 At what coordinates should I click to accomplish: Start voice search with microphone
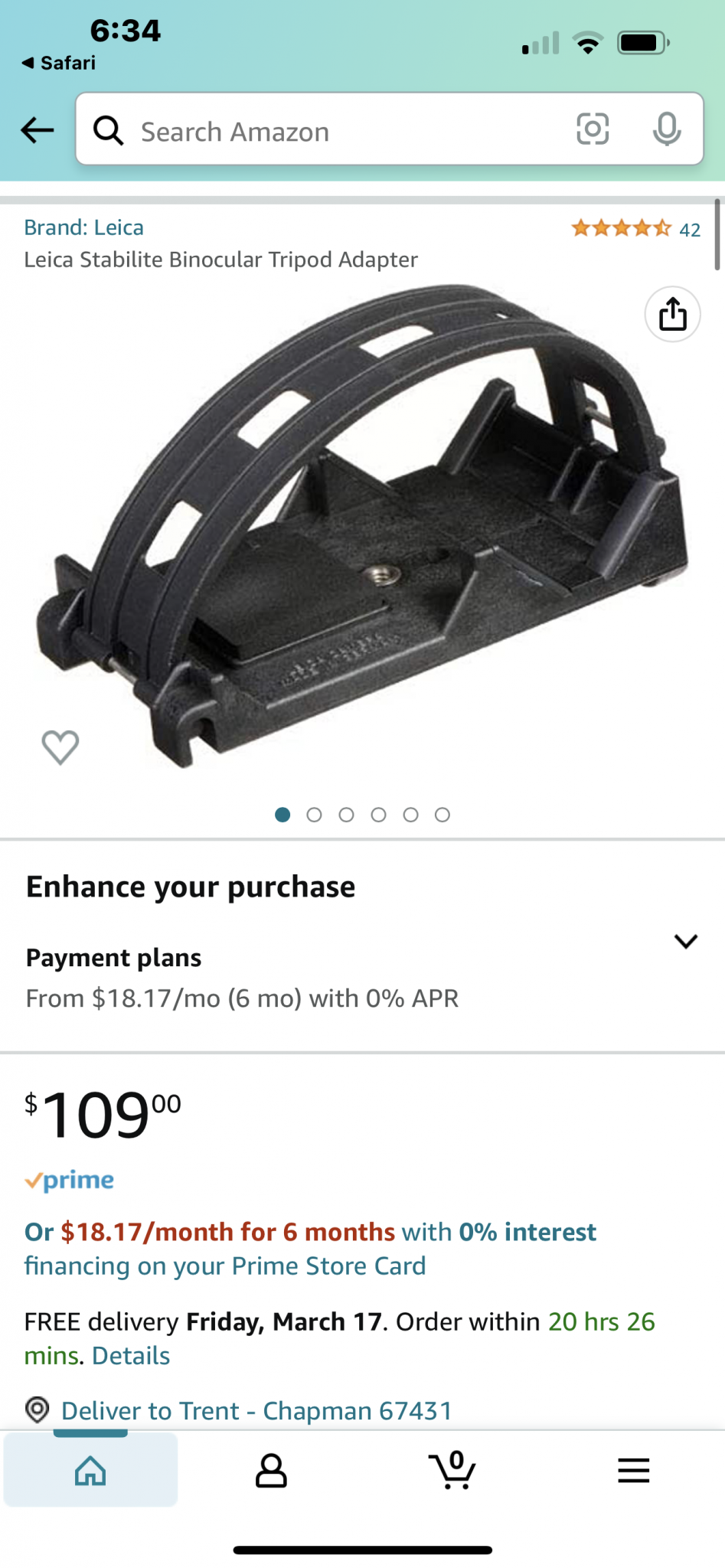667,129
